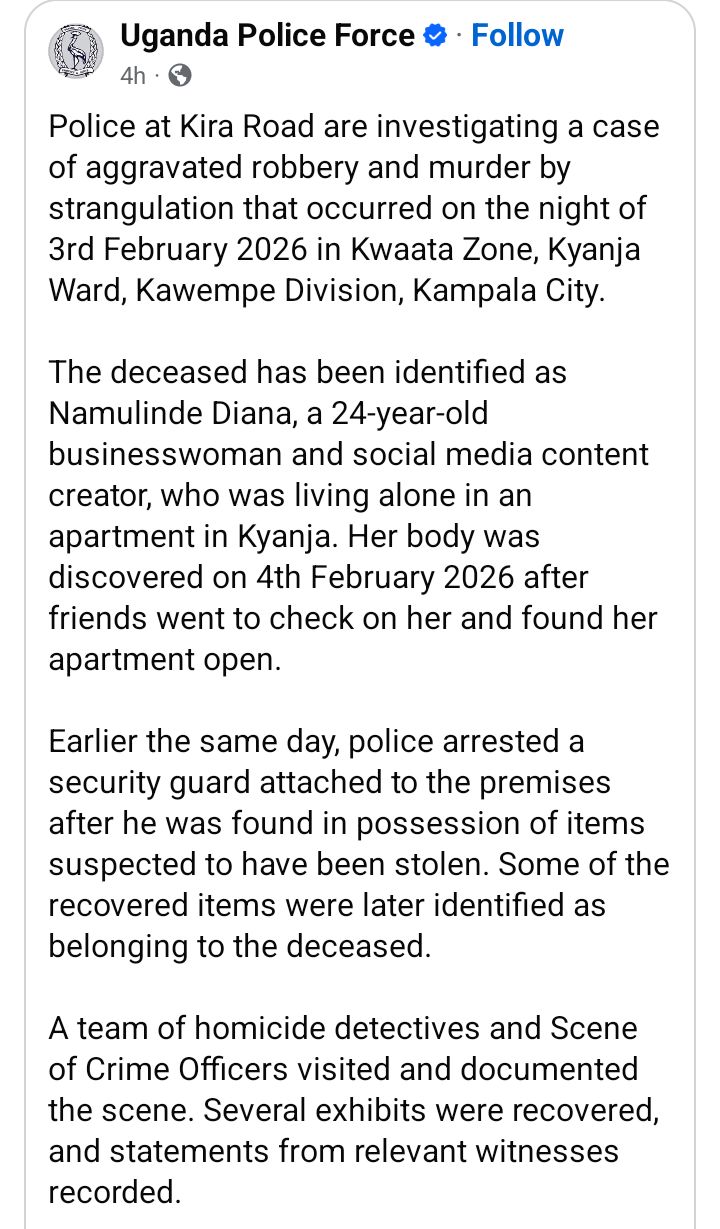This screenshot has height=1229, width=720.
Task: Open the post via the 4h timestamp
Action: point(132,75)
